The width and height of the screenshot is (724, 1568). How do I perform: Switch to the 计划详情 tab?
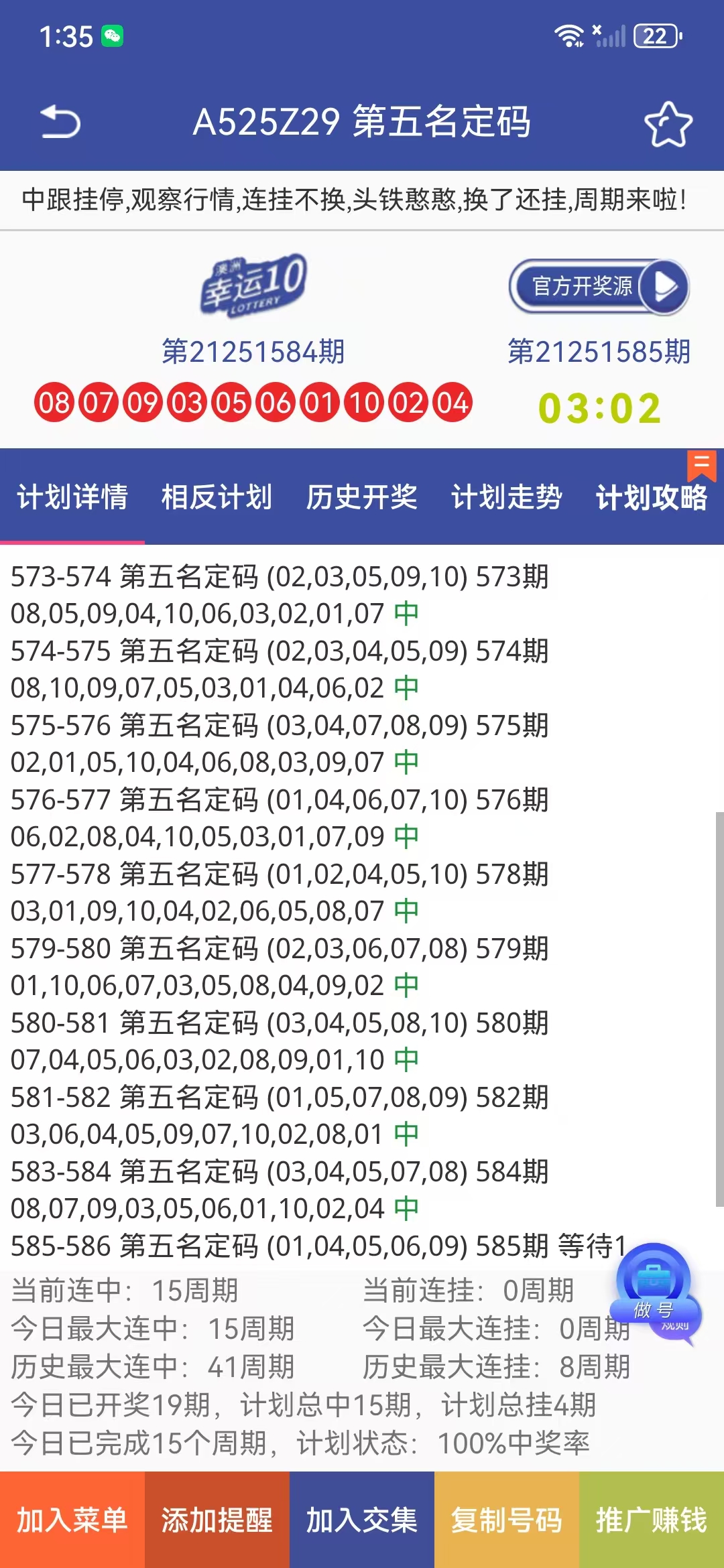click(x=72, y=497)
